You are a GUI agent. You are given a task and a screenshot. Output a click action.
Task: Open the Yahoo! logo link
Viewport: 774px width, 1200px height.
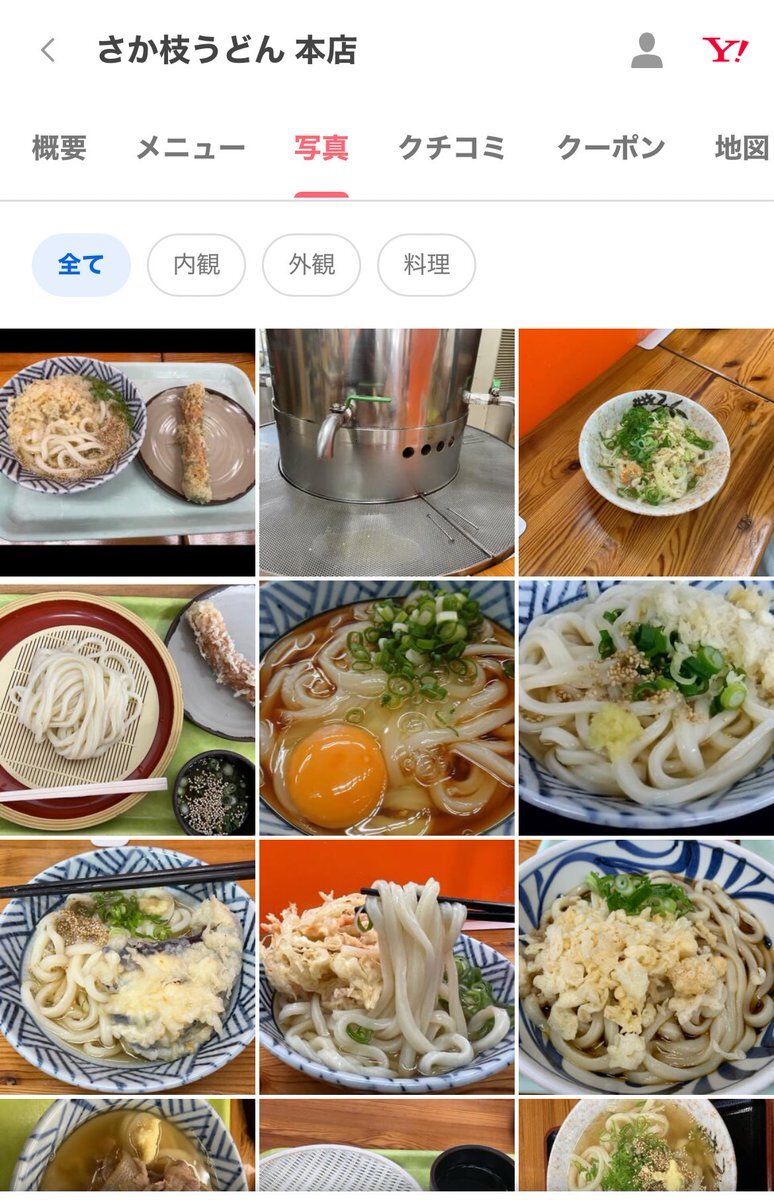725,51
